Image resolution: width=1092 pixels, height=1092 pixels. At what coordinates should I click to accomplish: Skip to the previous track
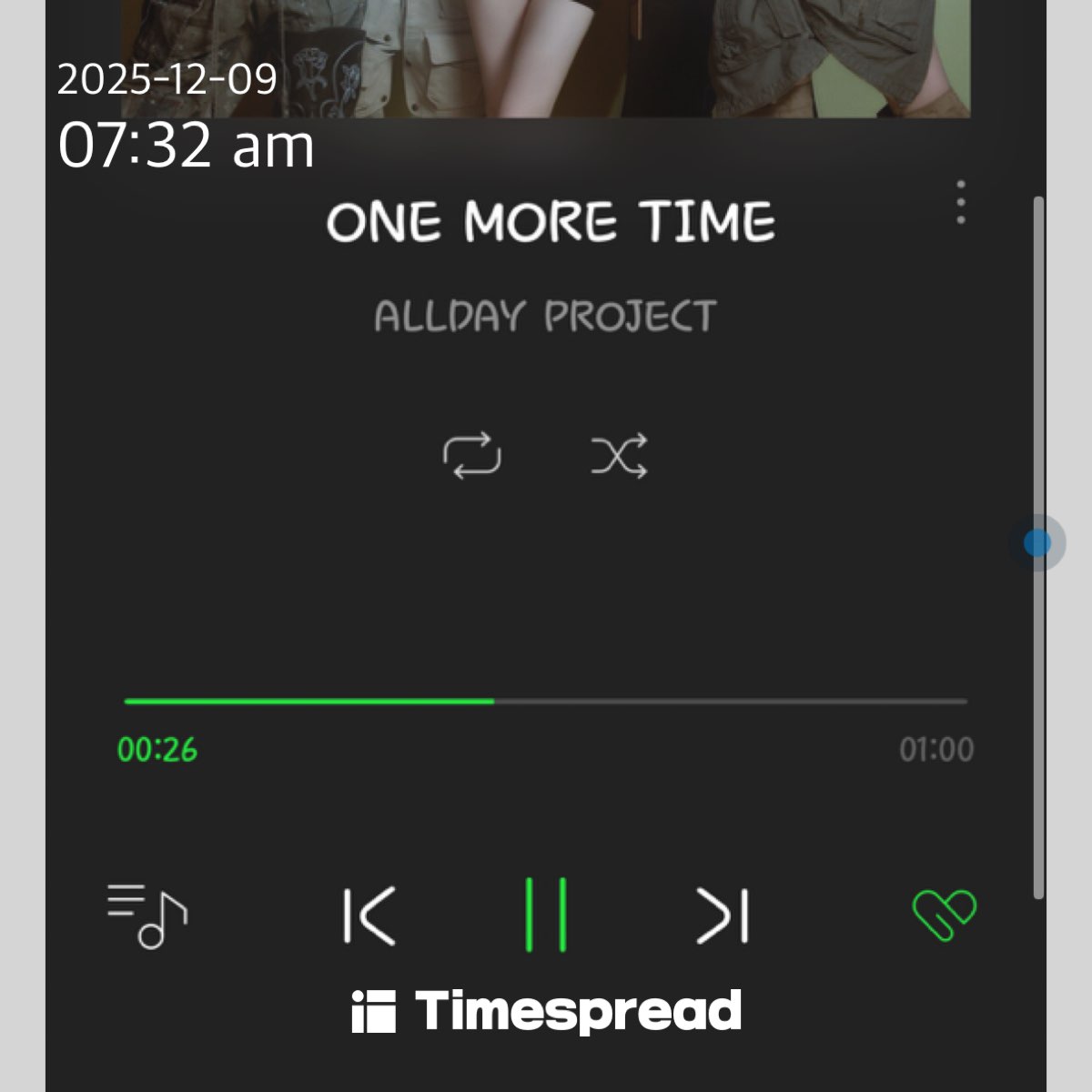pos(369,915)
